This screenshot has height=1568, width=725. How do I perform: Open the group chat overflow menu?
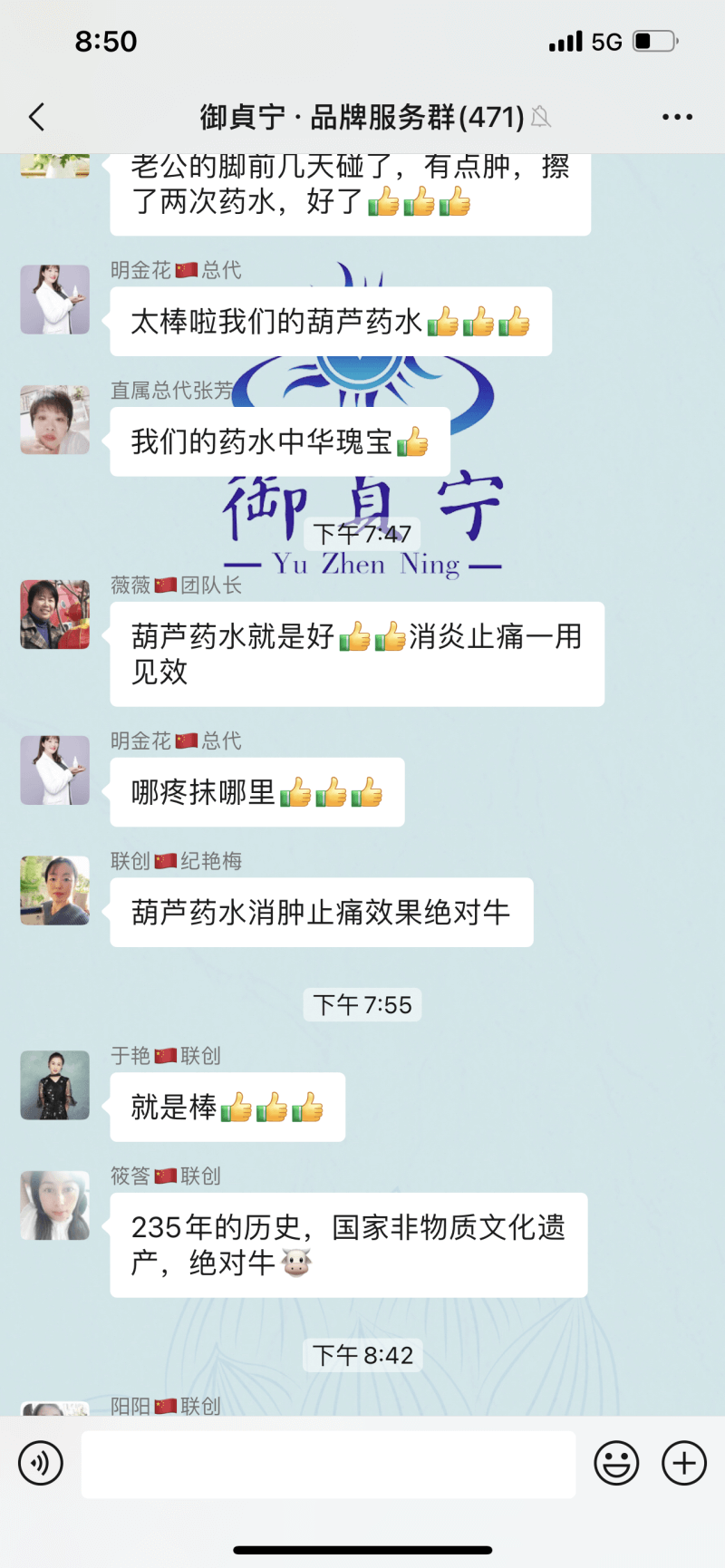pos(677,117)
